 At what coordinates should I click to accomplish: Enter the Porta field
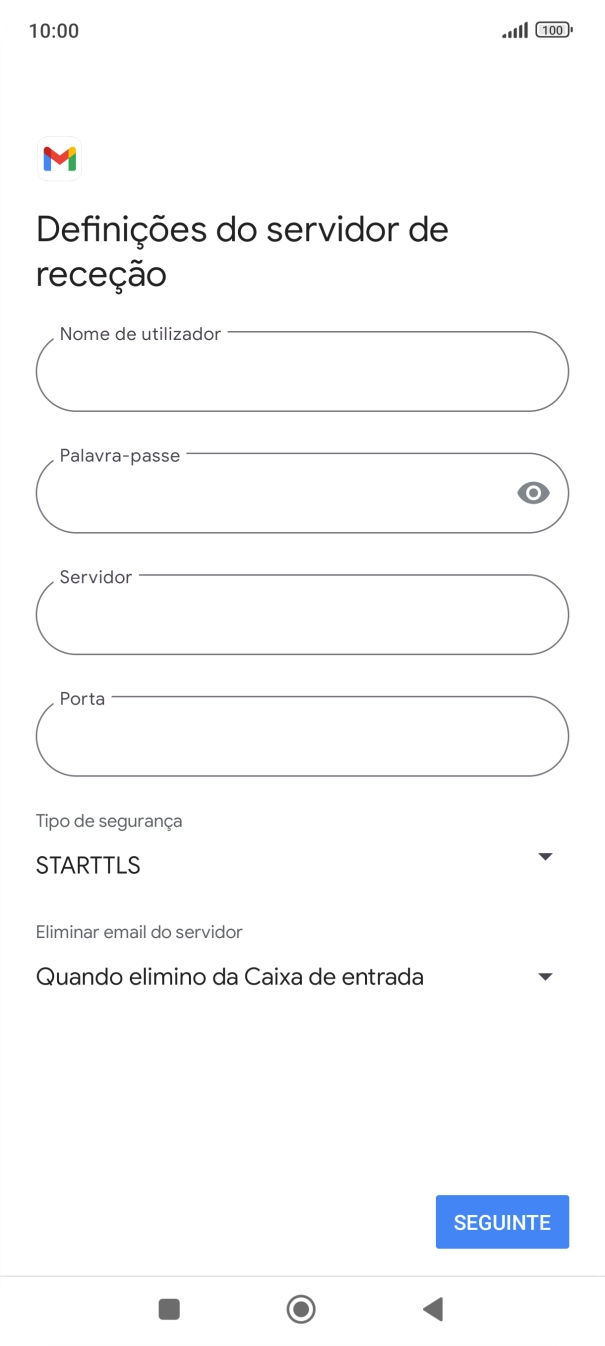click(302, 737)
